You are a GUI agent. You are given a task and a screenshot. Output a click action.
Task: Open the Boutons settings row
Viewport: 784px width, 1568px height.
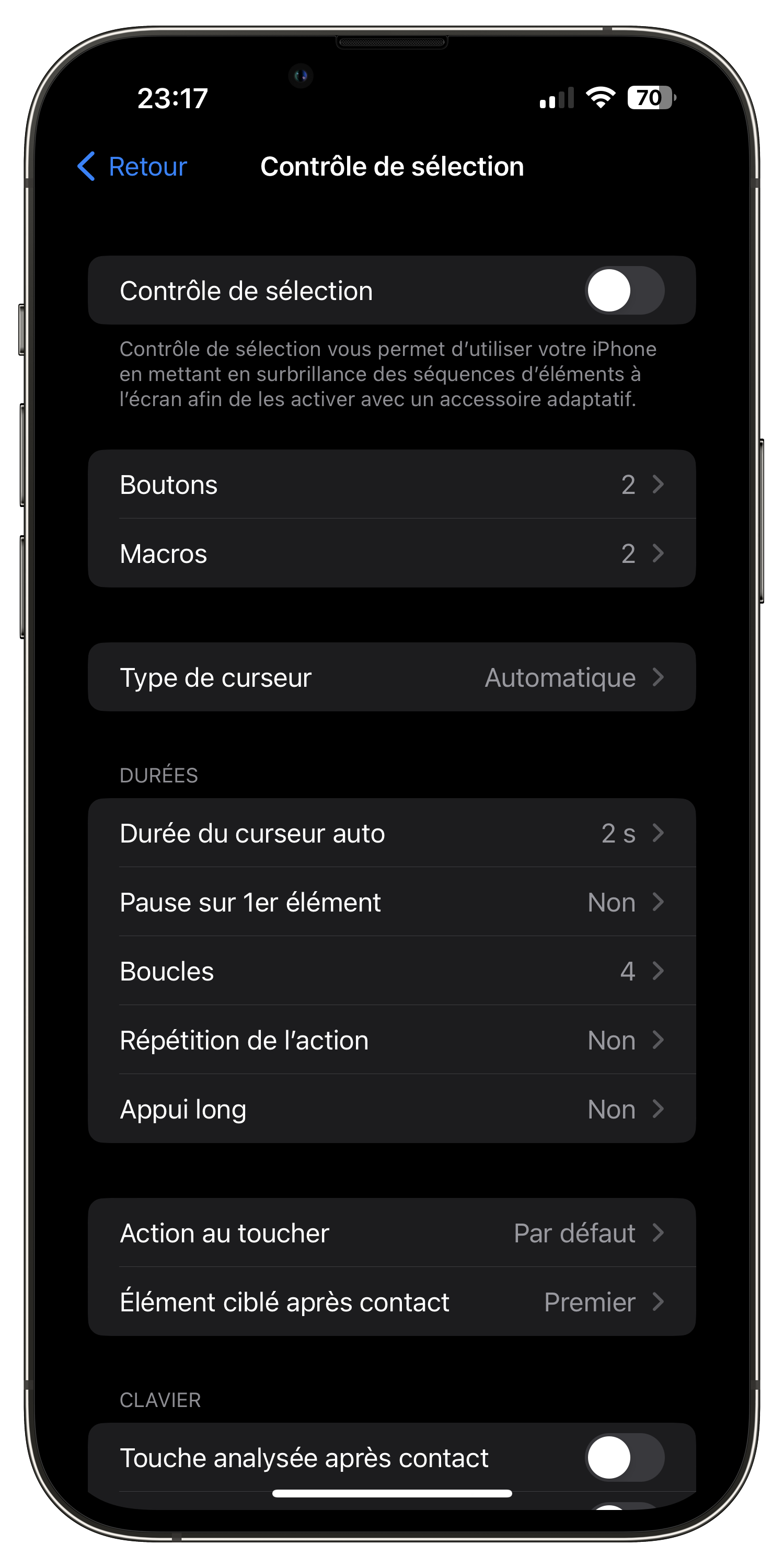click(392, 485)
